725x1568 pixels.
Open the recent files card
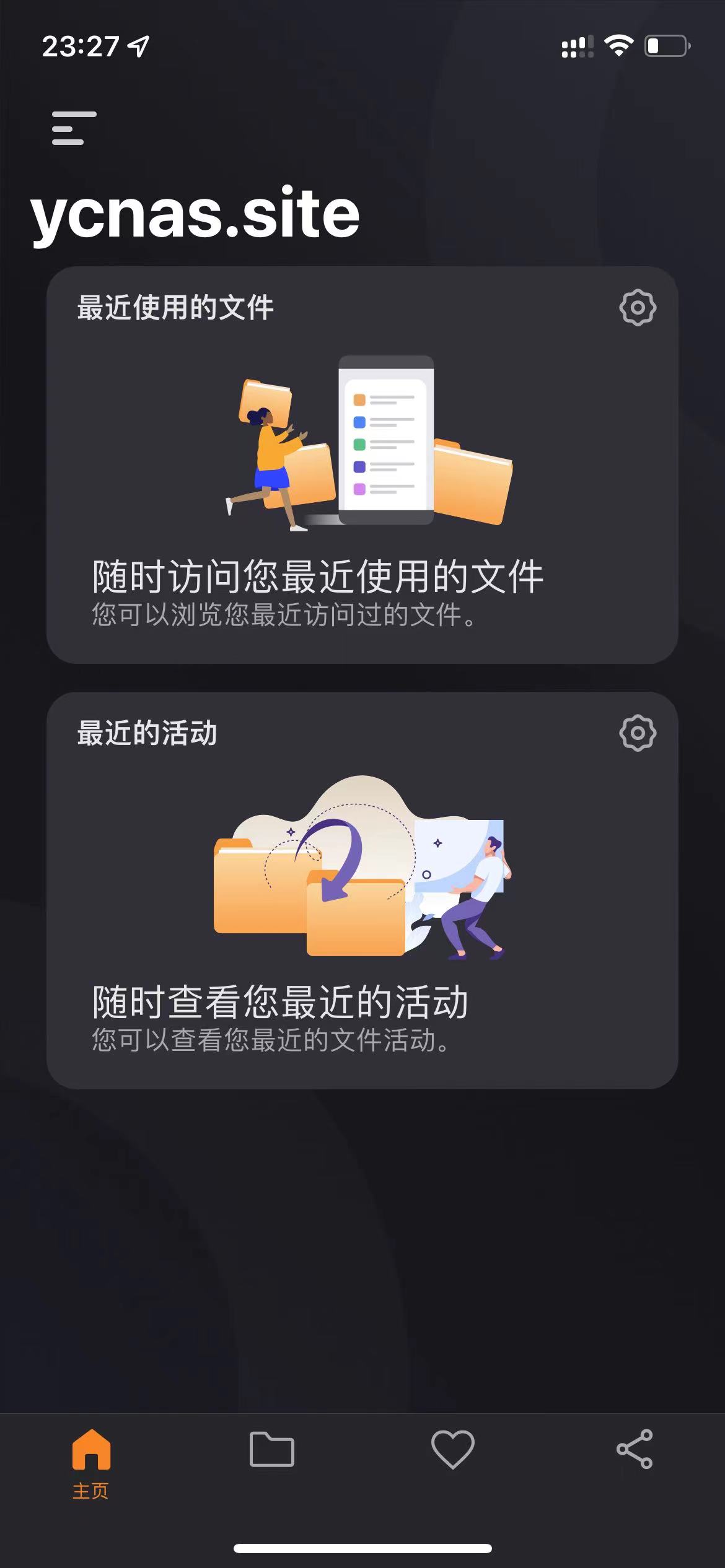(x=362, y=464)
